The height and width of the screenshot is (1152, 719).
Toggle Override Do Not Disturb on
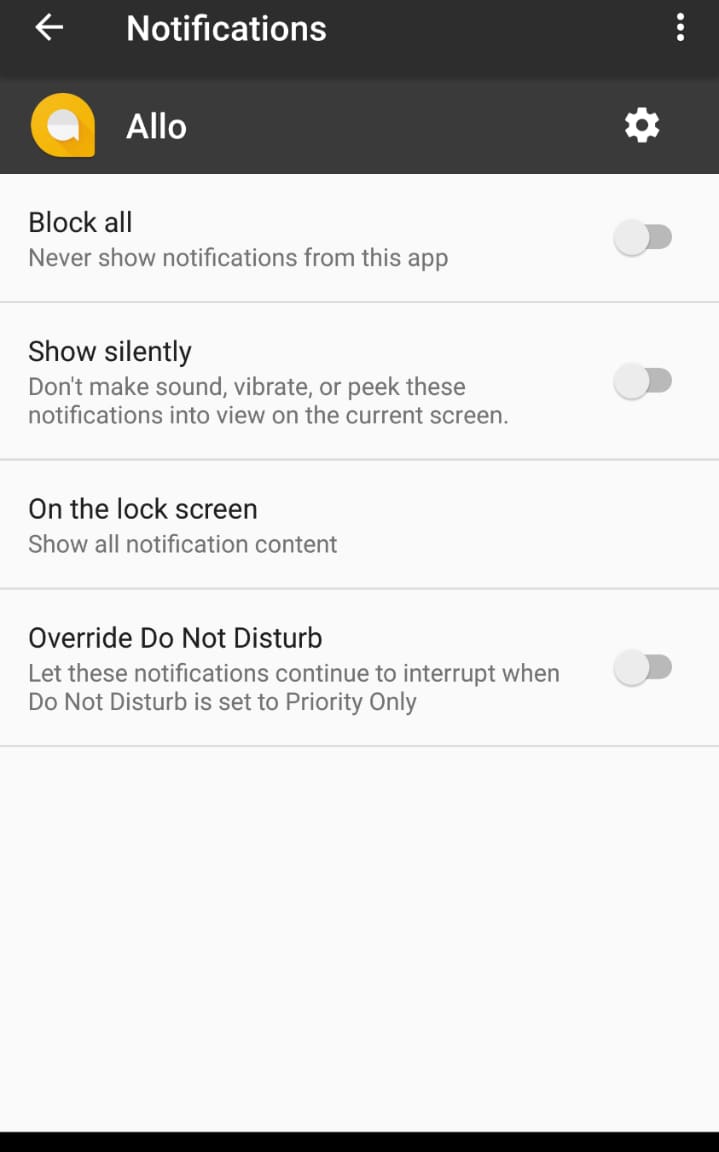coord(643,668)
